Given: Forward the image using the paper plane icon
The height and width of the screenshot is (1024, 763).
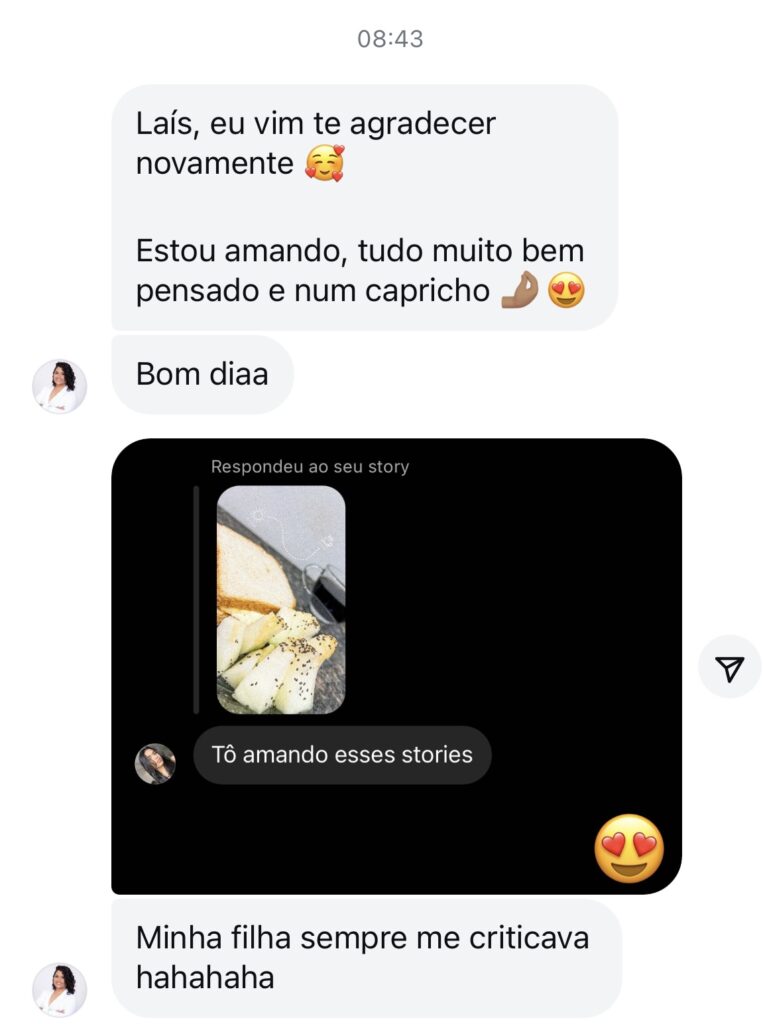Looking at the screenshot, I should pyautogui.click(x=730, y=668).
